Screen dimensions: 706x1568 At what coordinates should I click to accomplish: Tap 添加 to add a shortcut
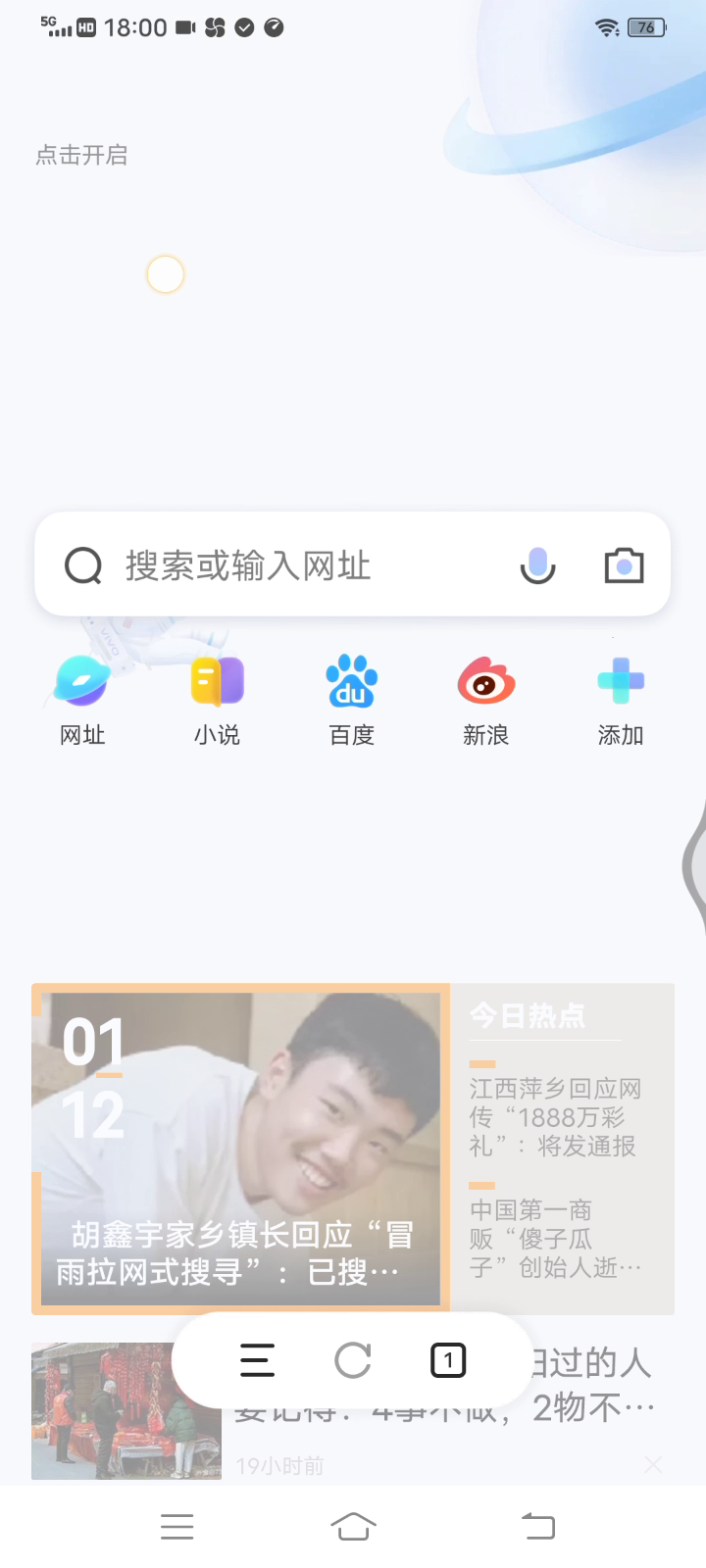[x=621, y=698]
